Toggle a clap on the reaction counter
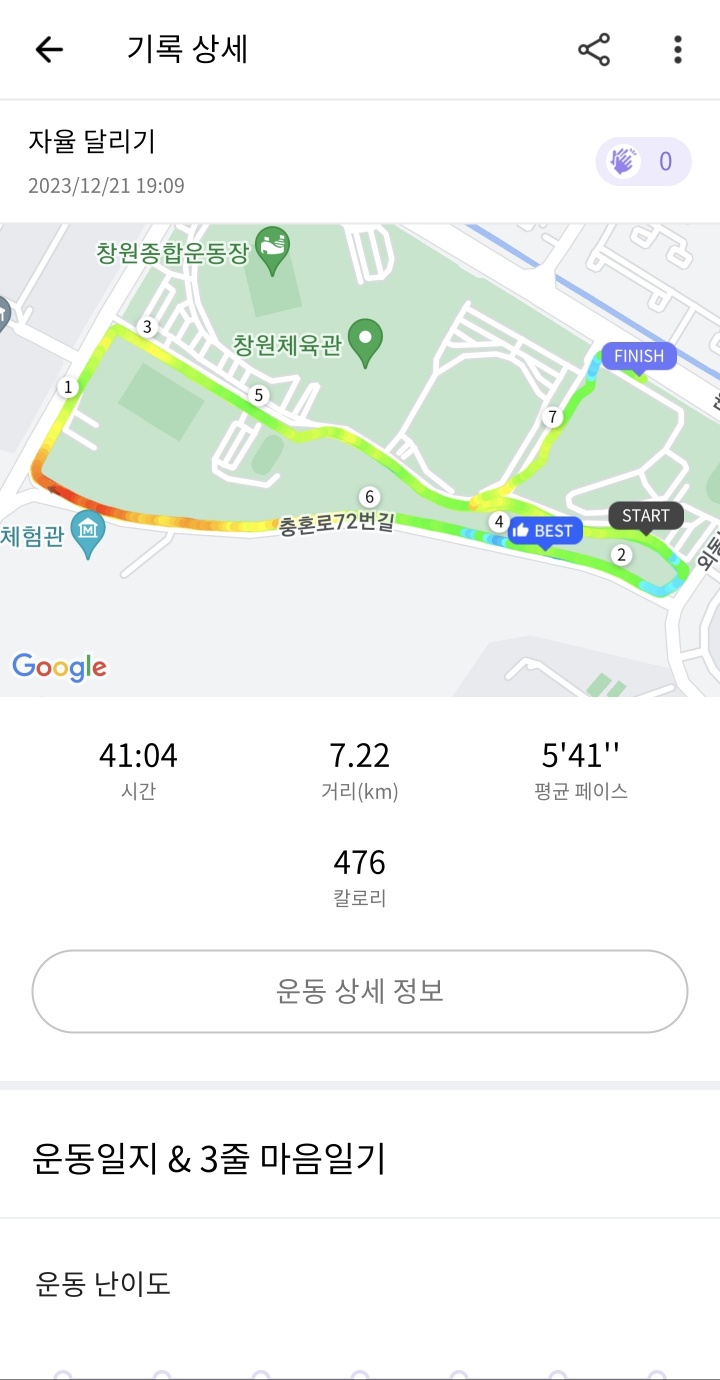 [643, 161]
